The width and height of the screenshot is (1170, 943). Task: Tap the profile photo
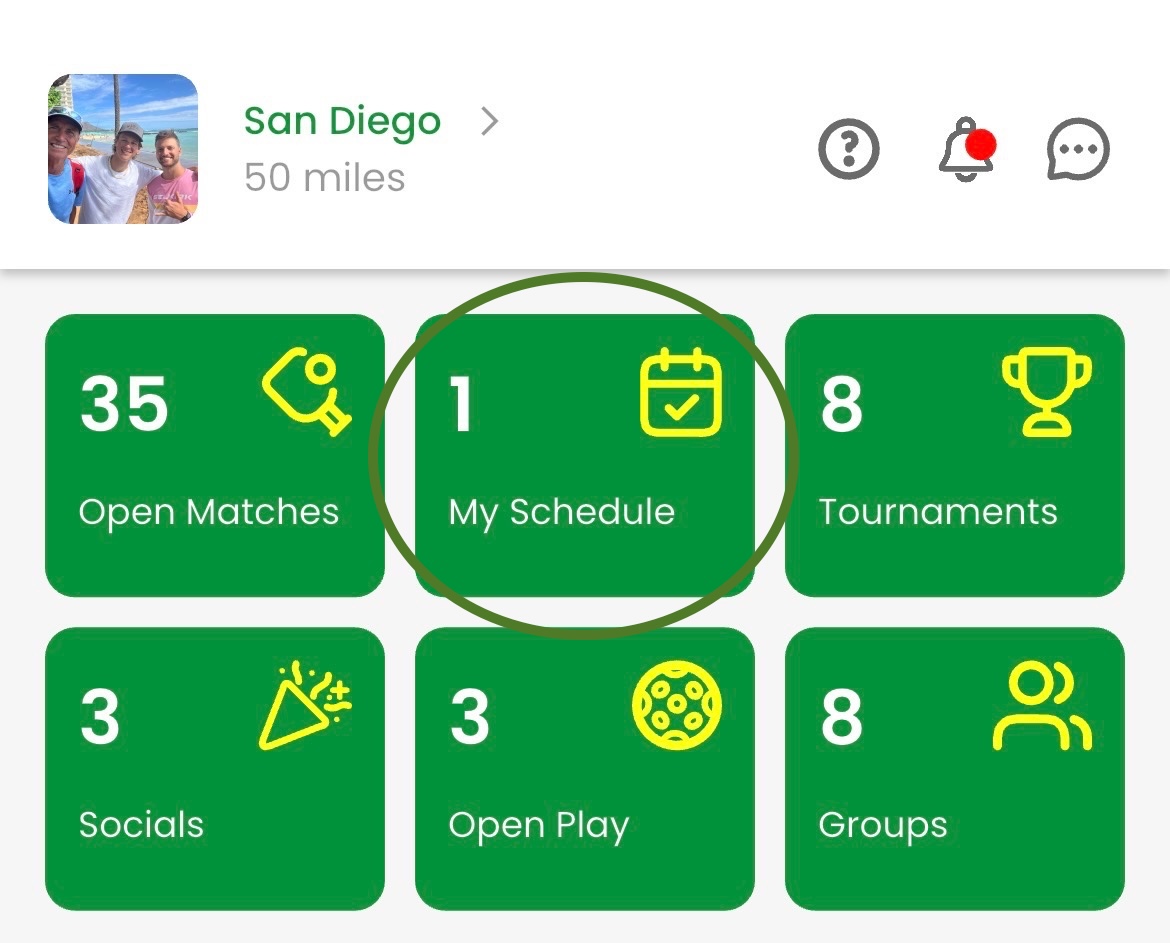click(x=123, y=149)
